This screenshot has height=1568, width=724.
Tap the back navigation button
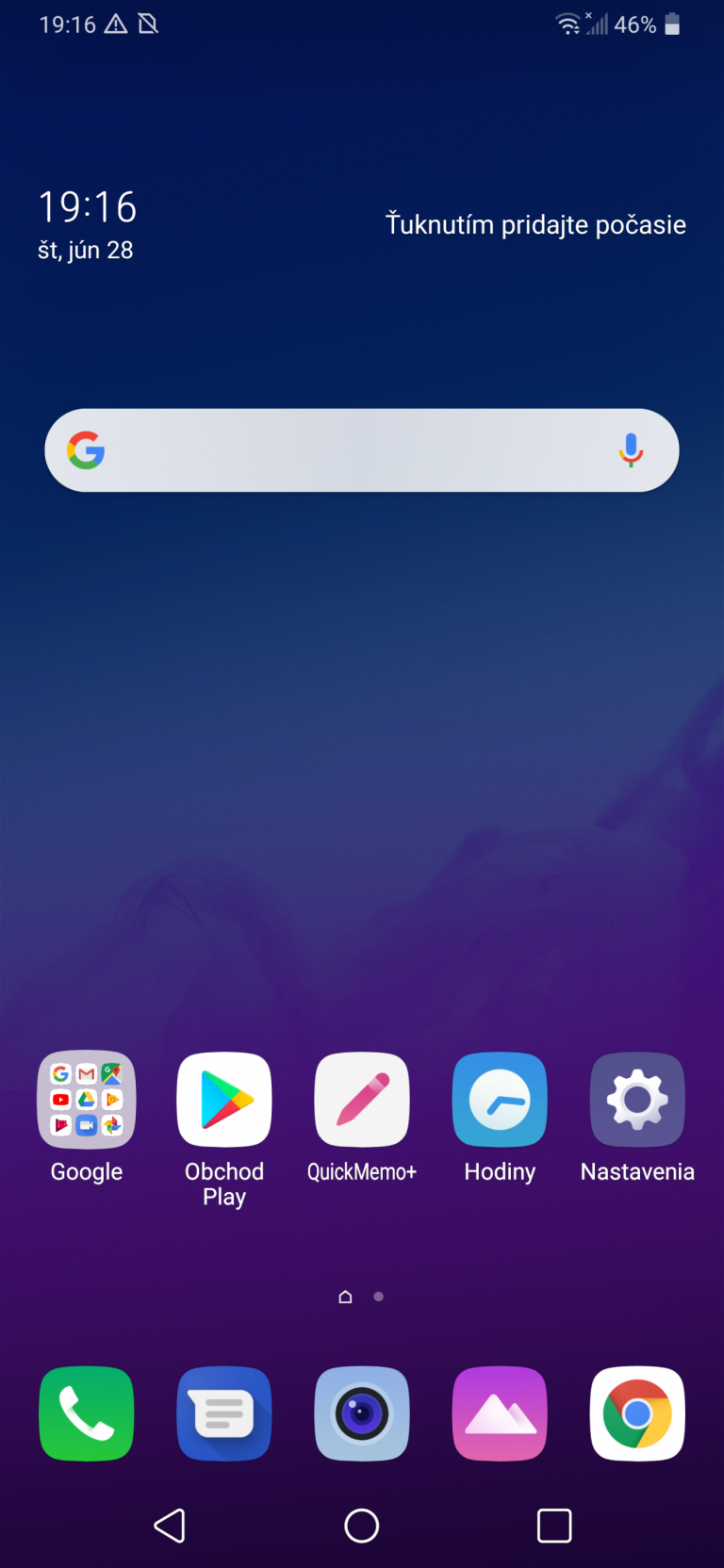(x=170, y=1526)
